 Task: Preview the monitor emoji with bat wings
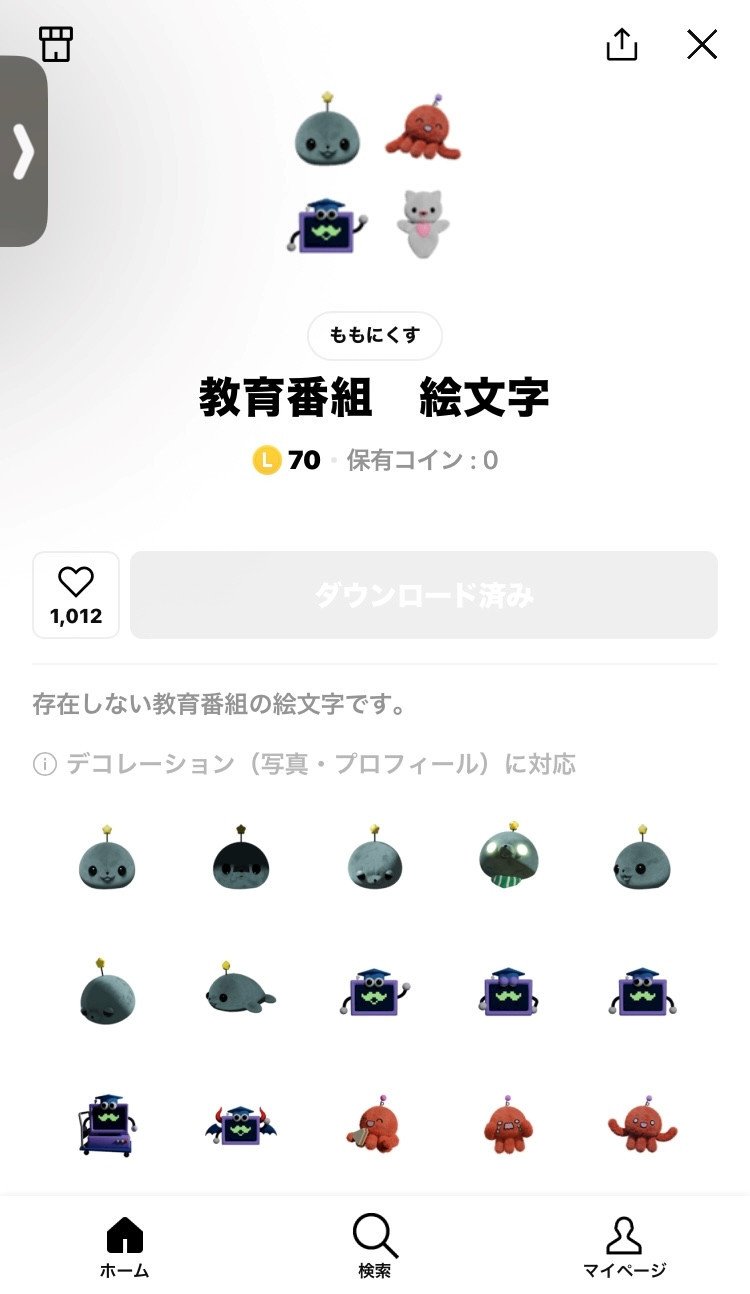tap(240, 1125)
